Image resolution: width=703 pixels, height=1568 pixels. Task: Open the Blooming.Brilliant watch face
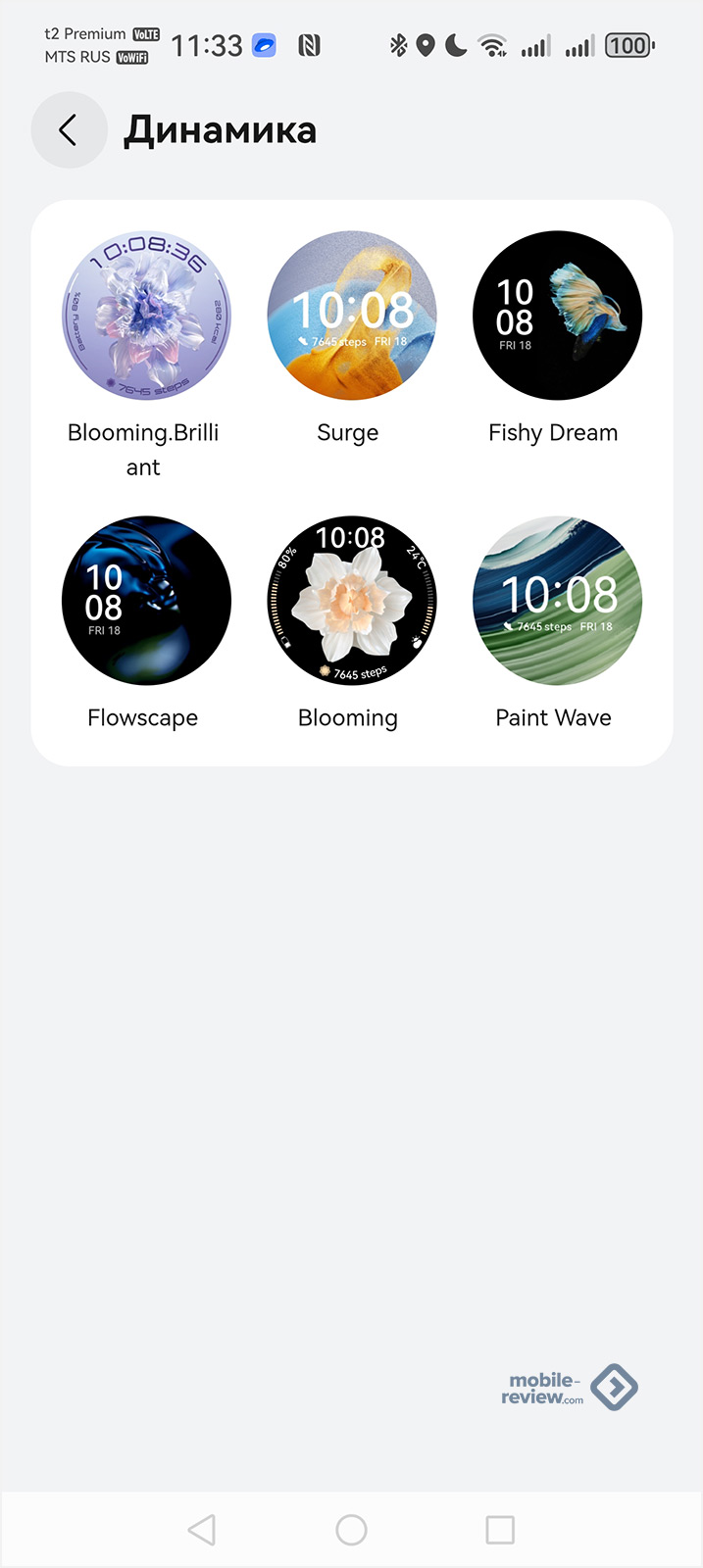click(x=146, y=316)
